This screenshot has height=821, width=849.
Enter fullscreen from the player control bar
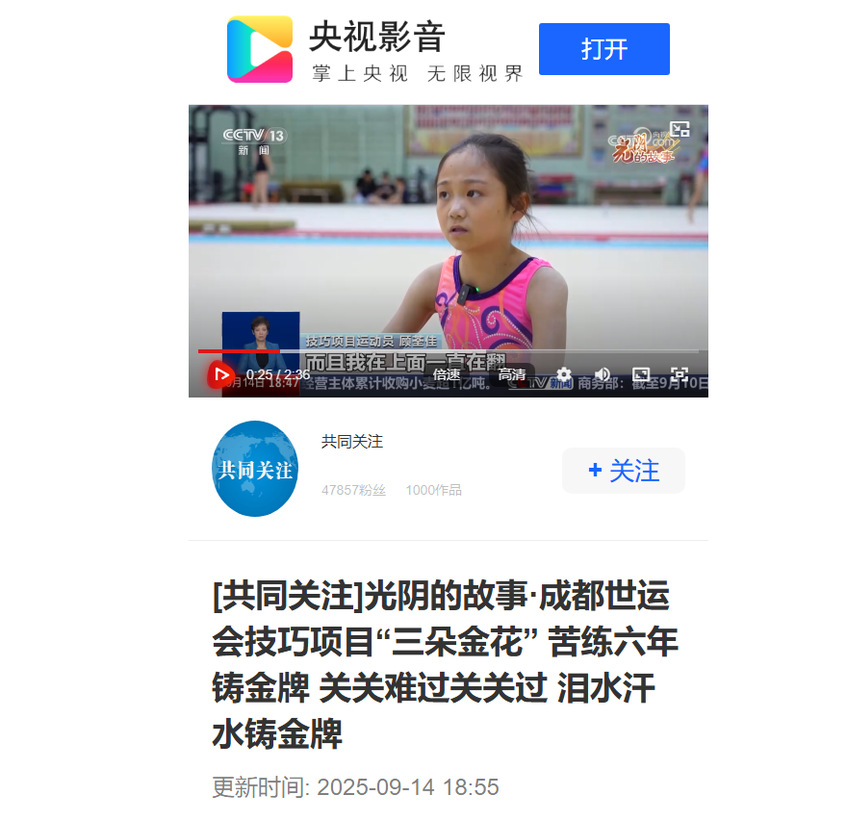(x=679, y=375)
